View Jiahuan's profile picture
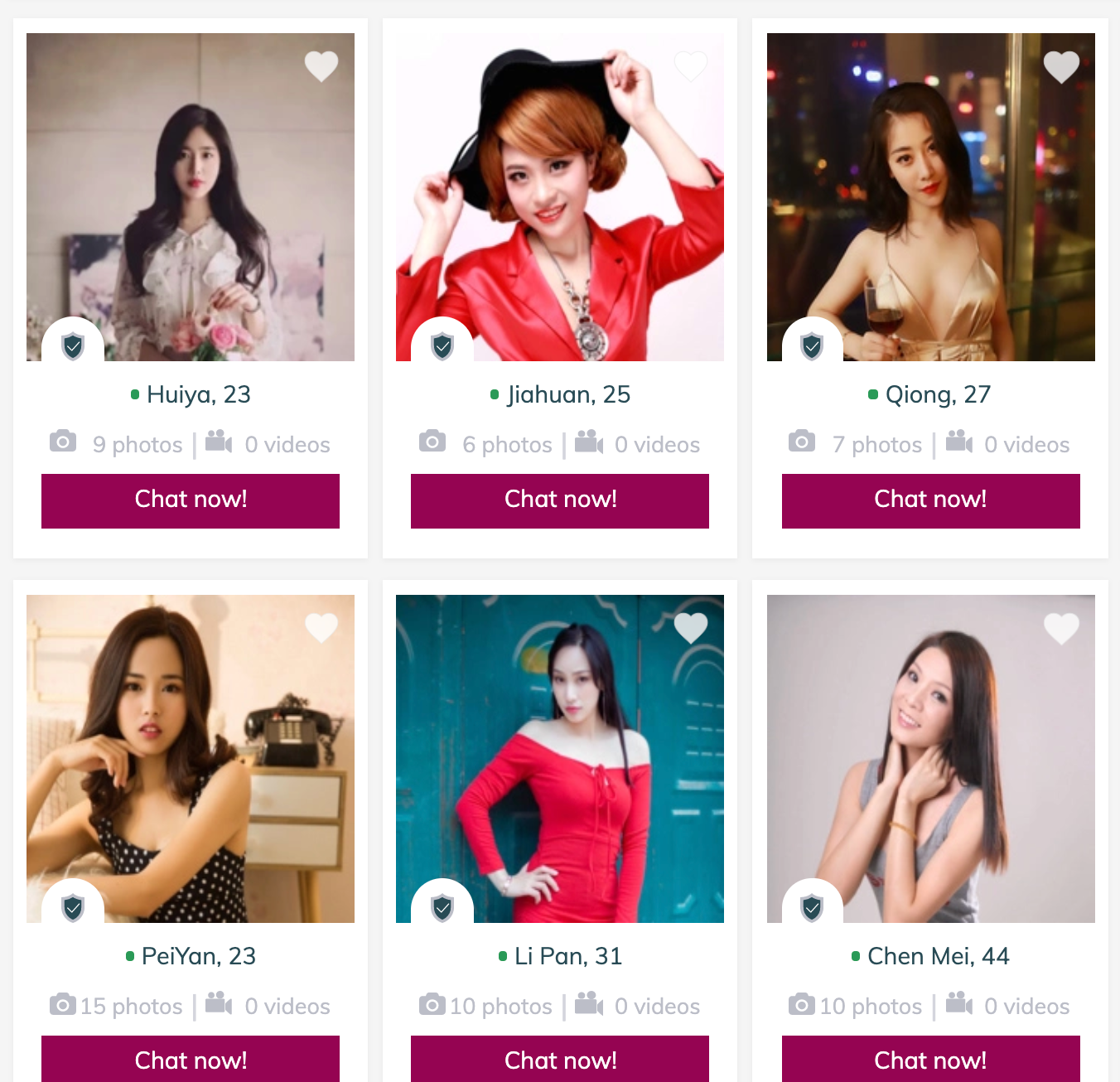The height and width of the screenshot is (1082, 1120). click(x=560, y=197)
